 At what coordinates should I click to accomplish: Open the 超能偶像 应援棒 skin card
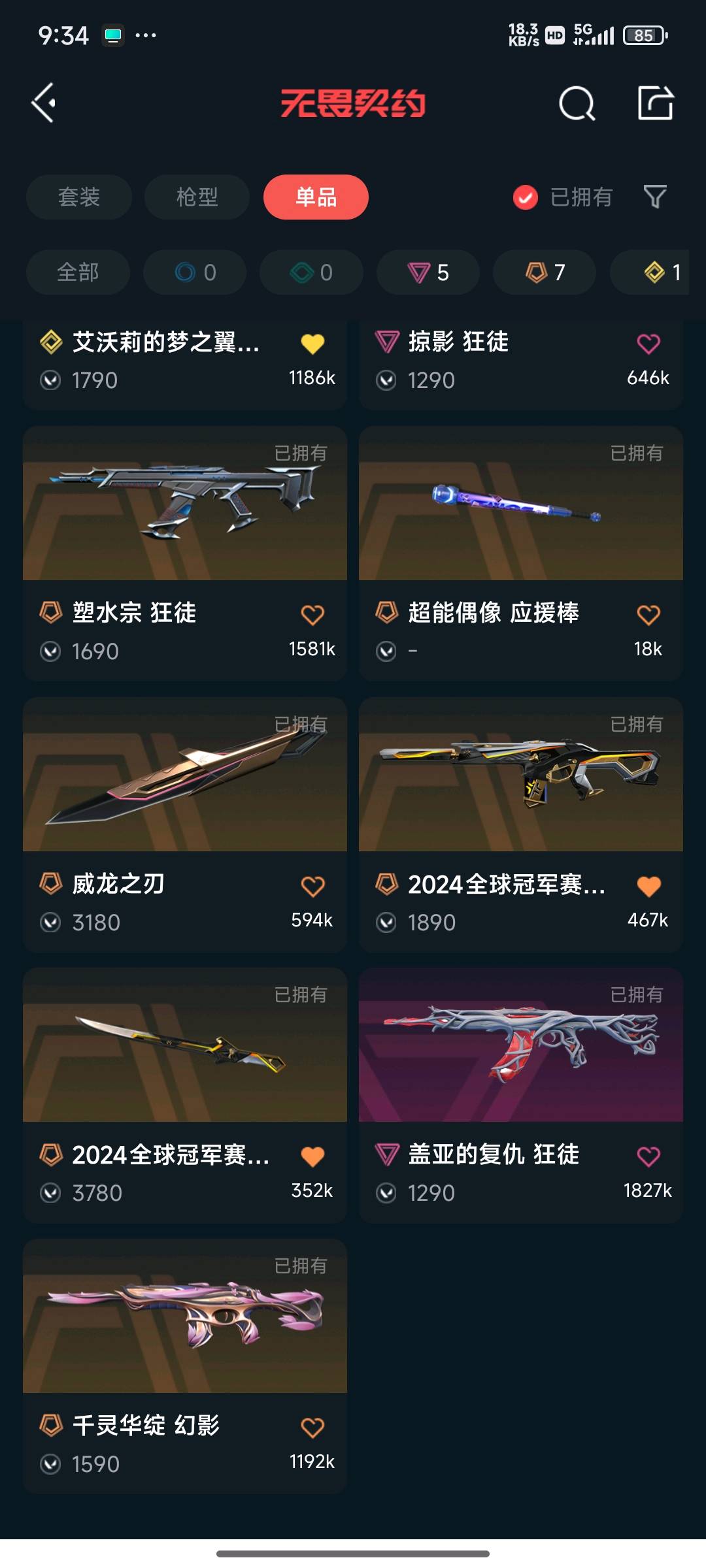pos(521,553)
